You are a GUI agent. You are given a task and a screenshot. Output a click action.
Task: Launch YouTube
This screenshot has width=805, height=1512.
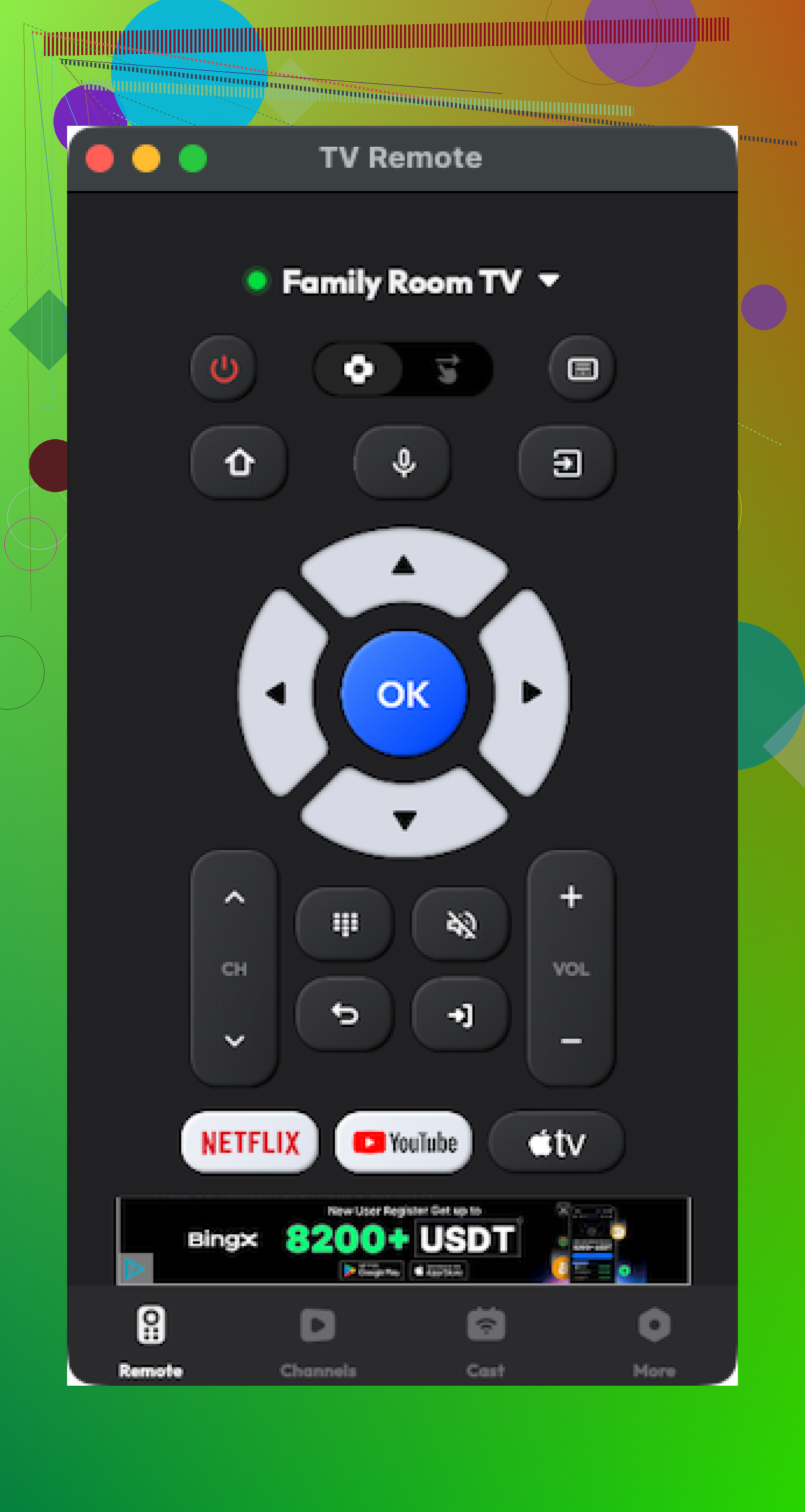404,1142
